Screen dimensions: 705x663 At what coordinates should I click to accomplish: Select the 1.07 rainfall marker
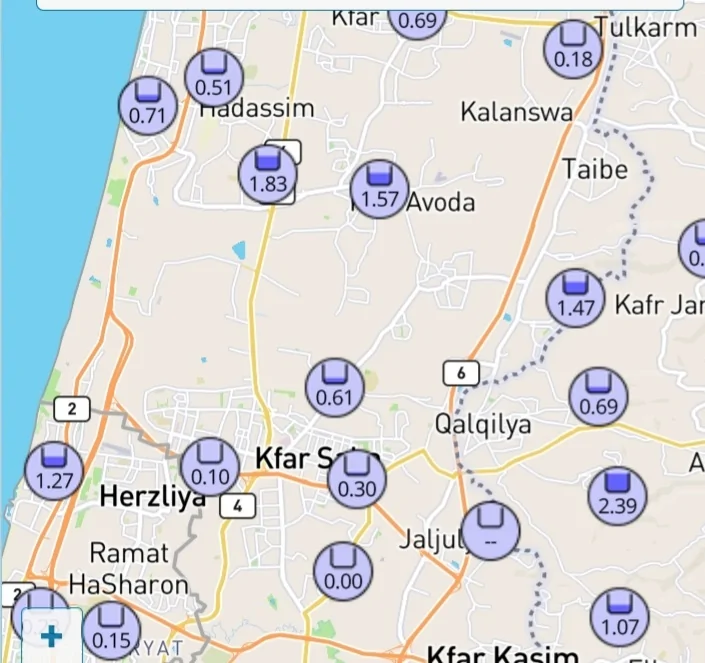click(x=620, y=617)
